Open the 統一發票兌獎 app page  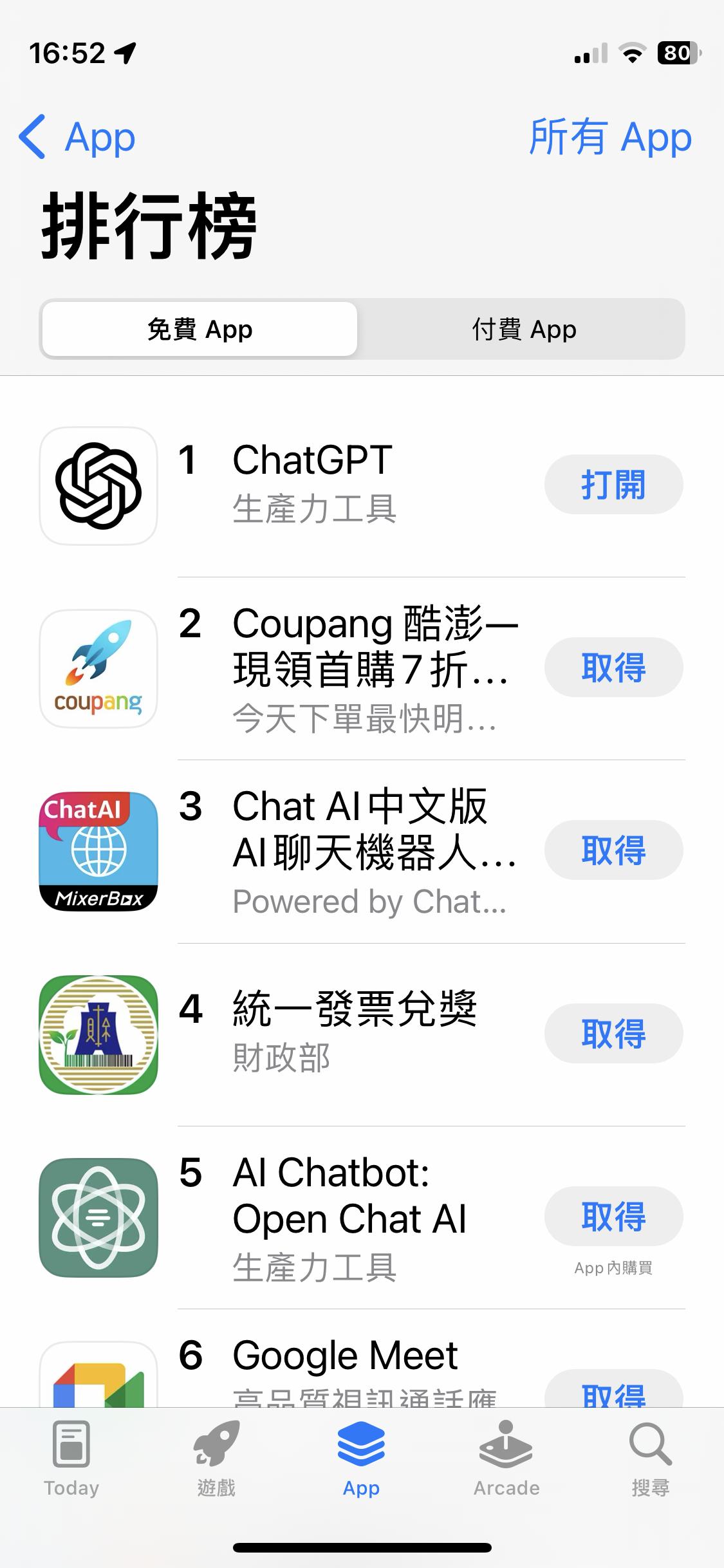coord(354,1033)
